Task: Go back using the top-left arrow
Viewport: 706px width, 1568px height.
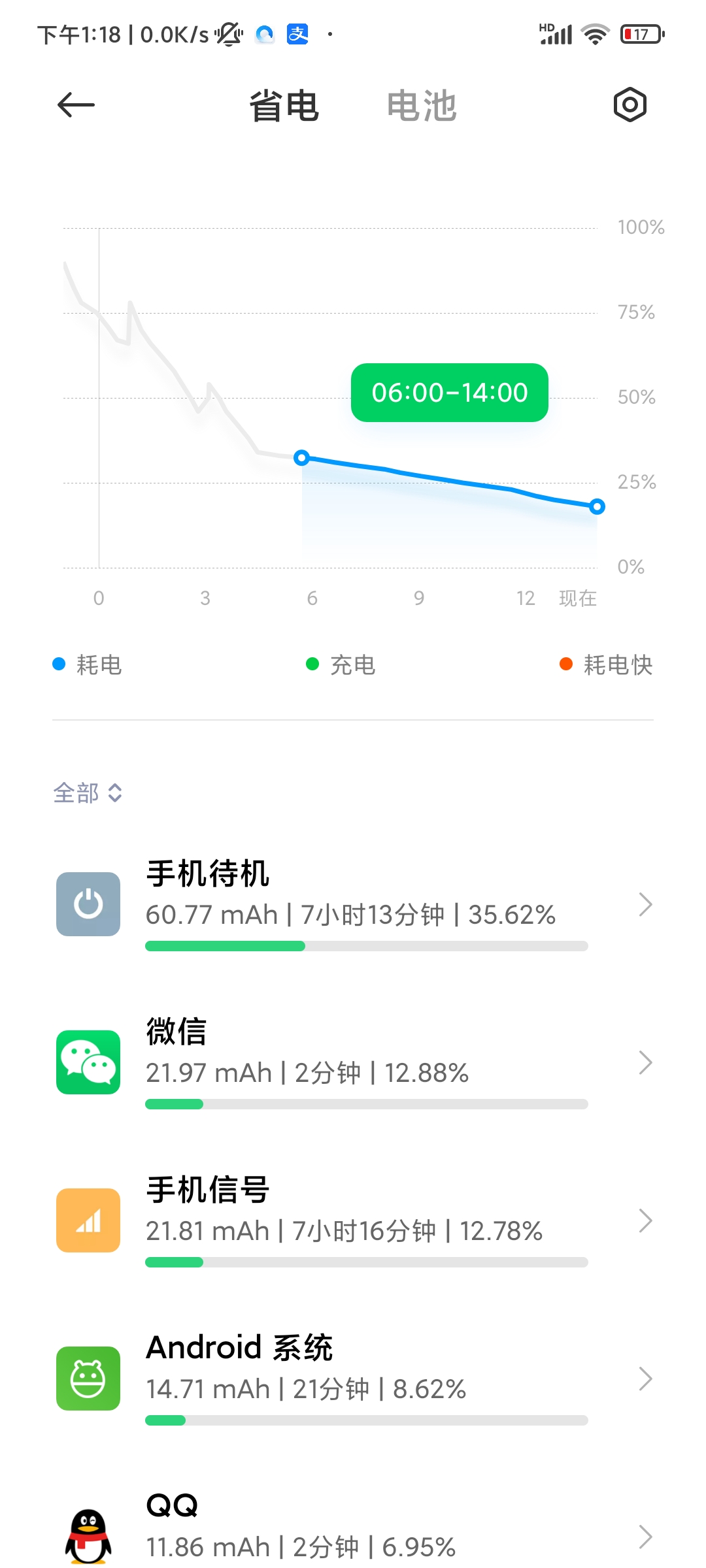Action: [76, 105]
